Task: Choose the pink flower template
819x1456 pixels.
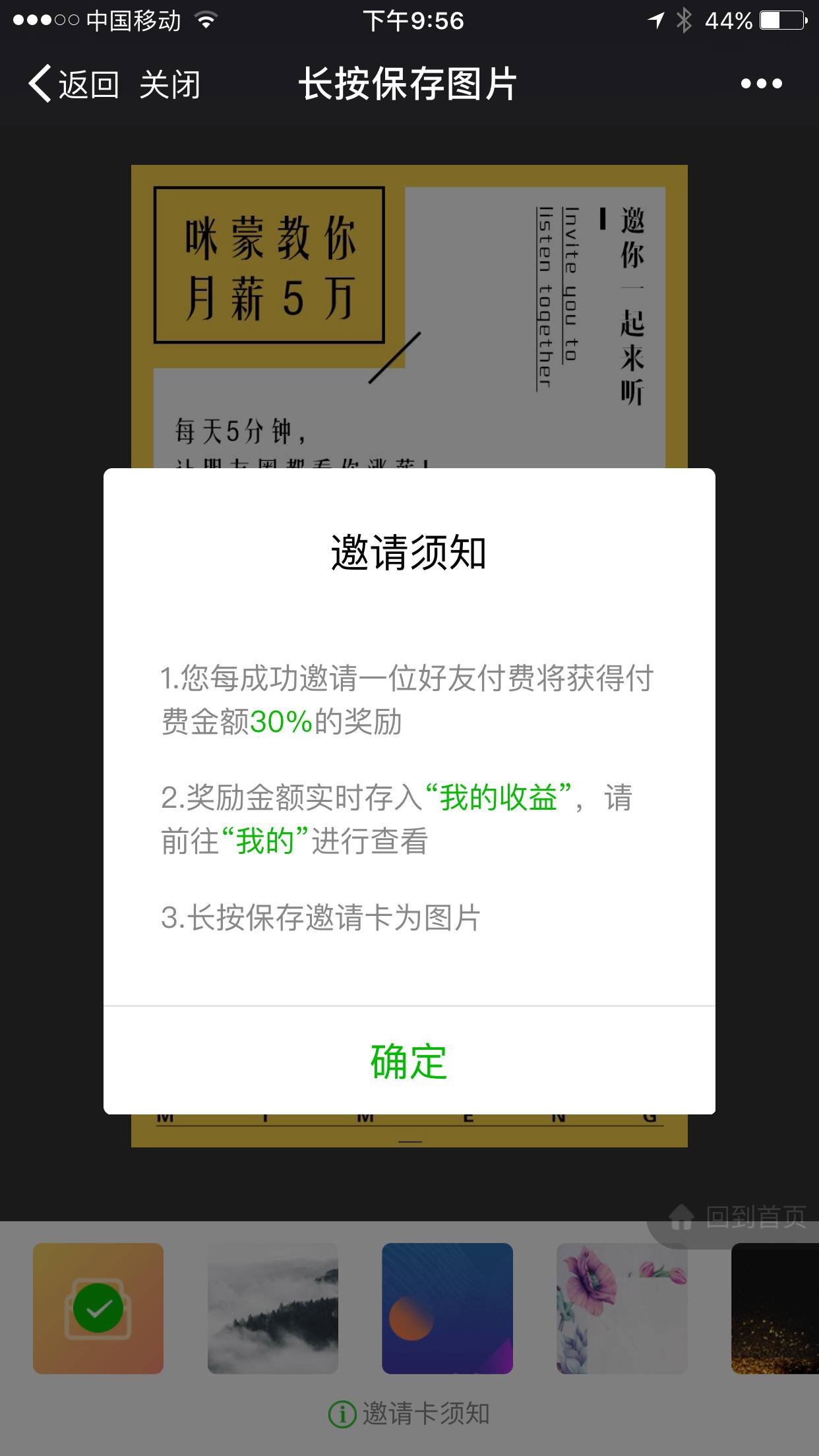Action: (x=621, y=1308)
